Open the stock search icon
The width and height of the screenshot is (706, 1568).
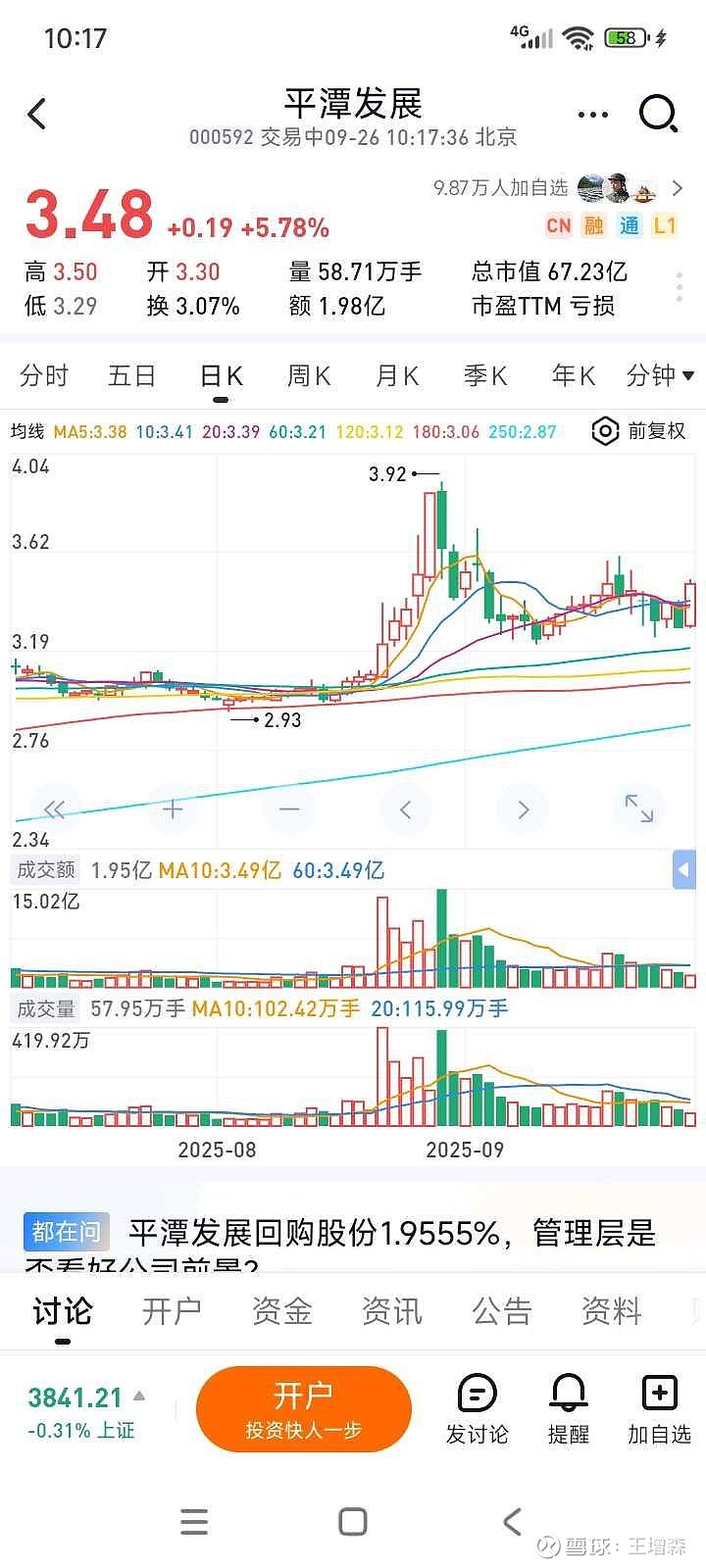pyautogui.click(x=658, y=115)
